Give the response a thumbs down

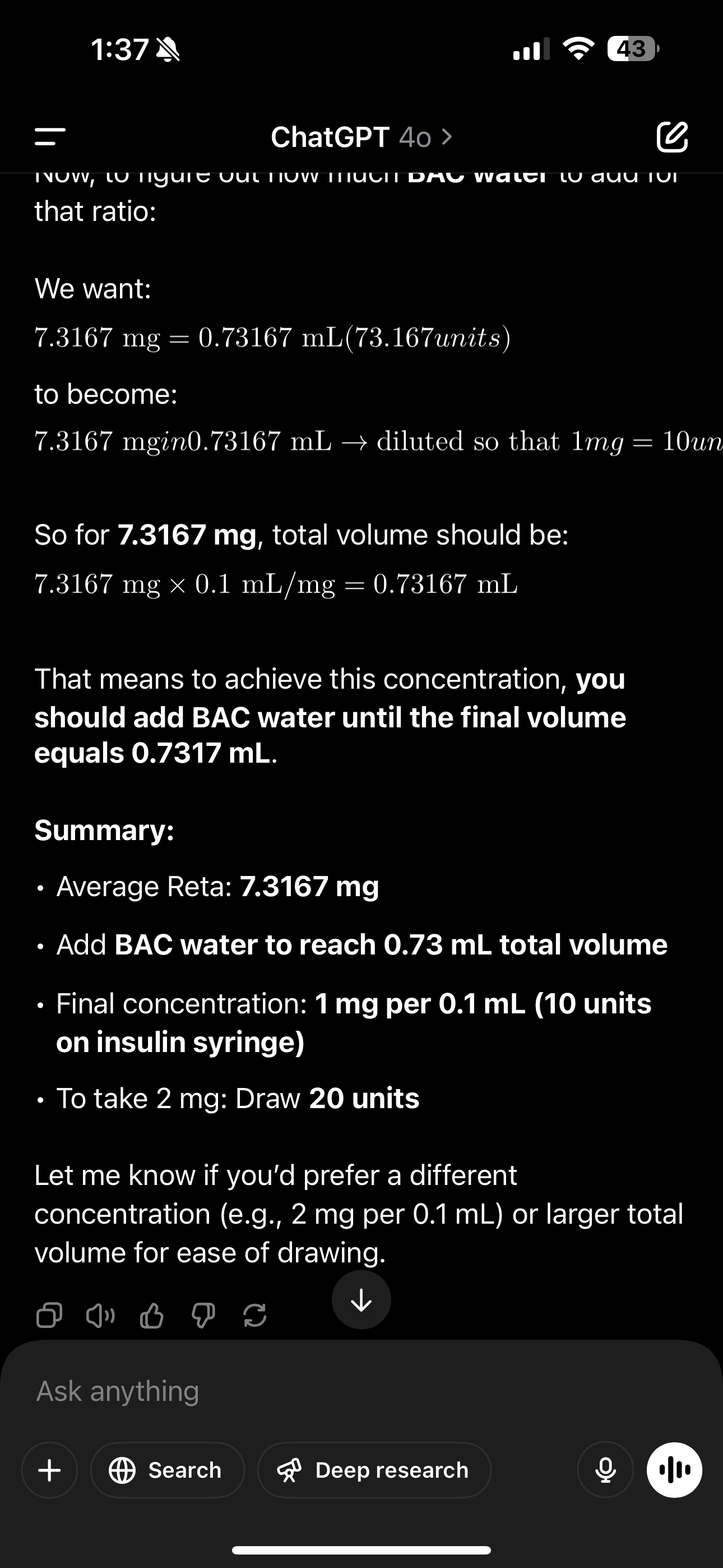(203, 1316)
